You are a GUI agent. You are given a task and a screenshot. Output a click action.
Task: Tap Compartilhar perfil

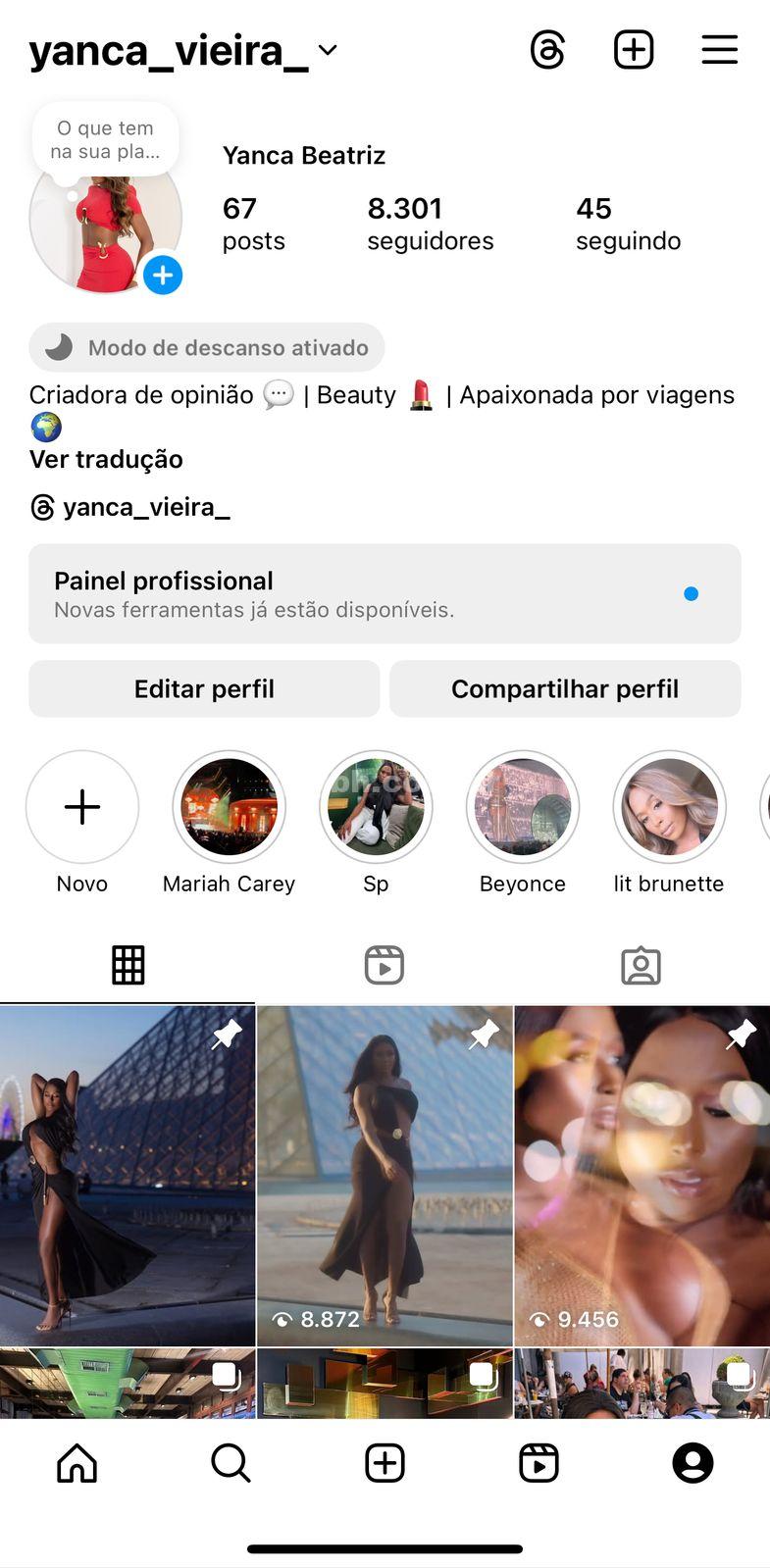[x=565, y=688]
